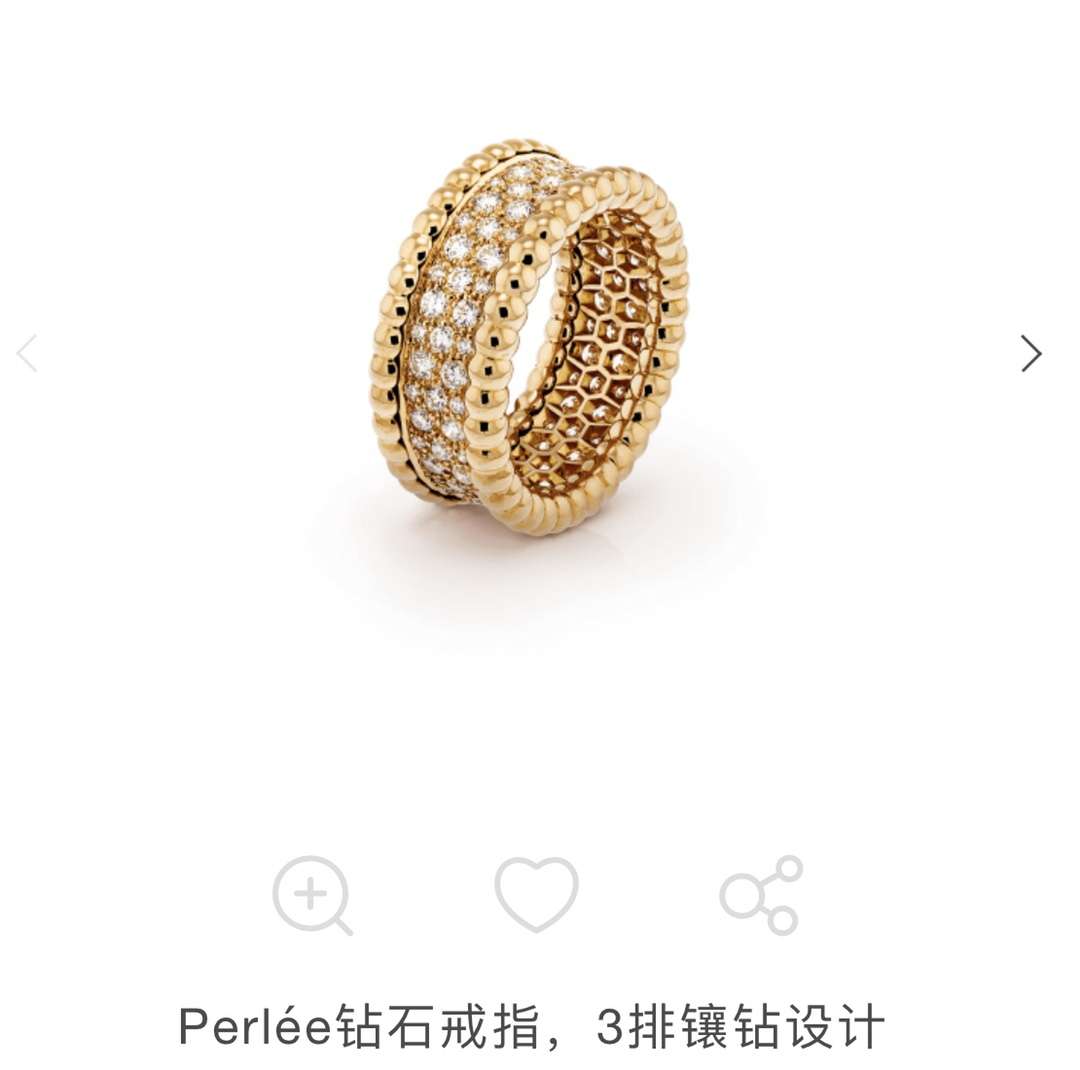Share this Perlée diamond ring

pyautogui.click(x=762, y=895)
